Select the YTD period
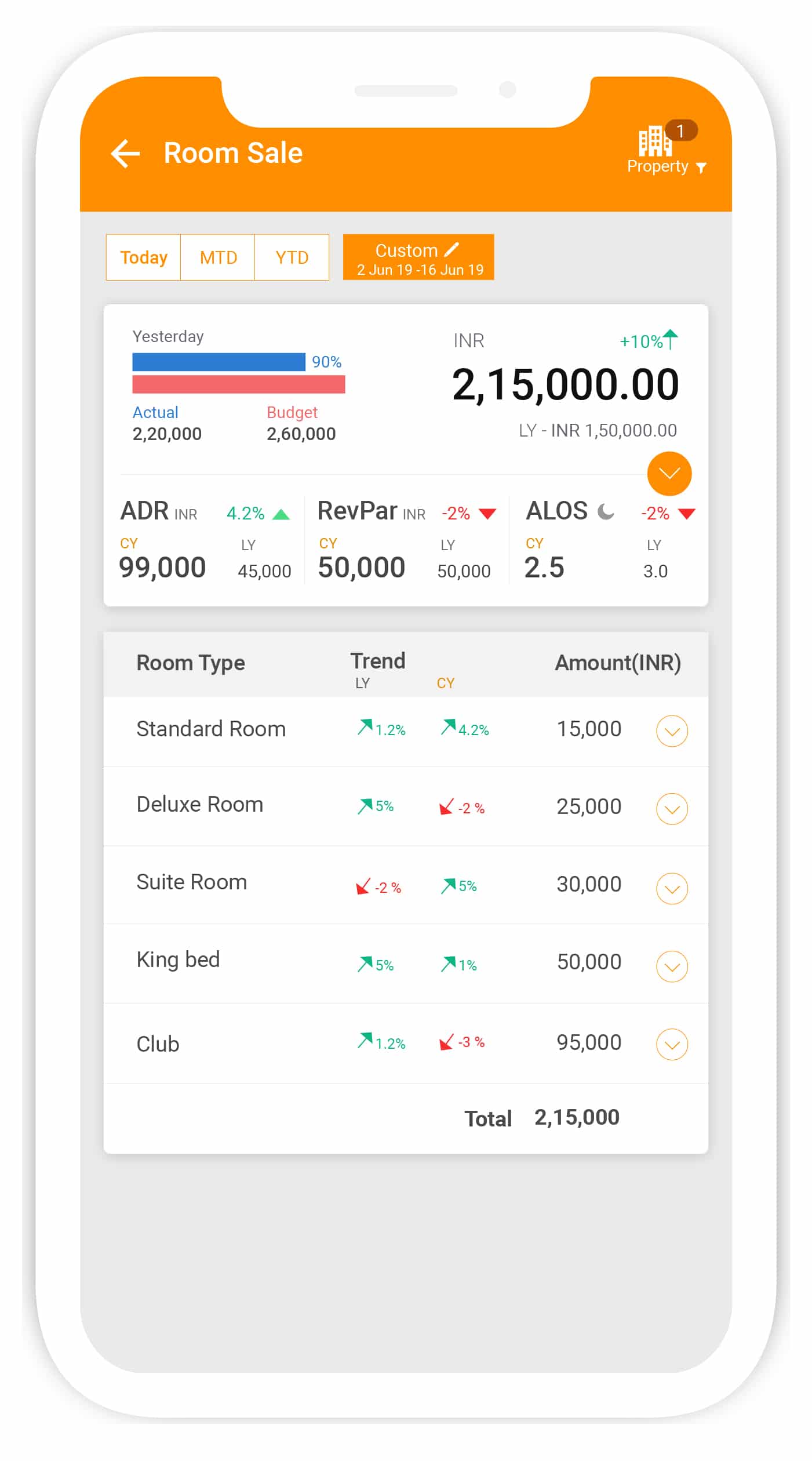The height and width of the screenshot is (1461, 812). [292, 257]
